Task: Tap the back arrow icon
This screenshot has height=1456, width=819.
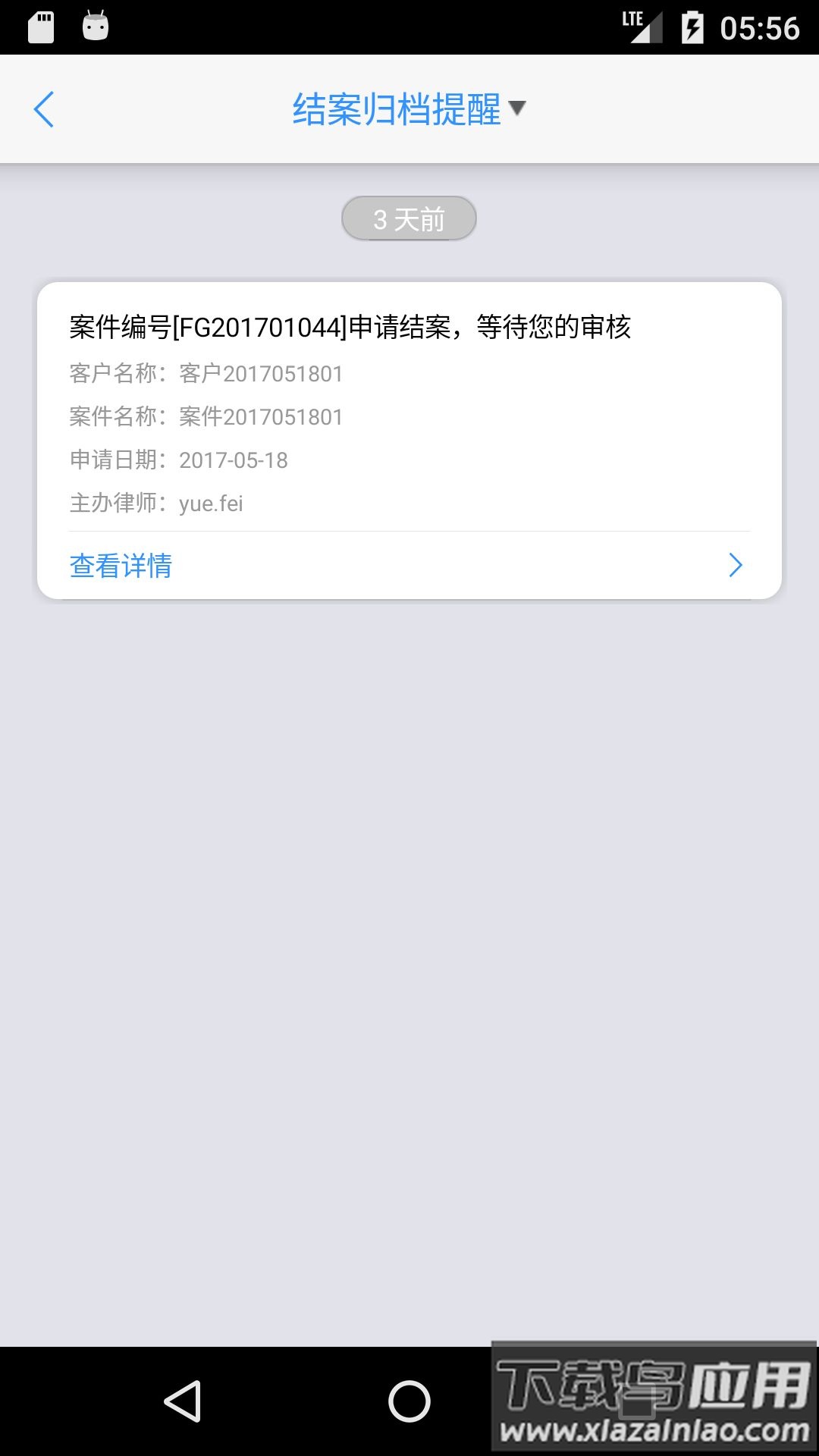Action: point(43,108)
